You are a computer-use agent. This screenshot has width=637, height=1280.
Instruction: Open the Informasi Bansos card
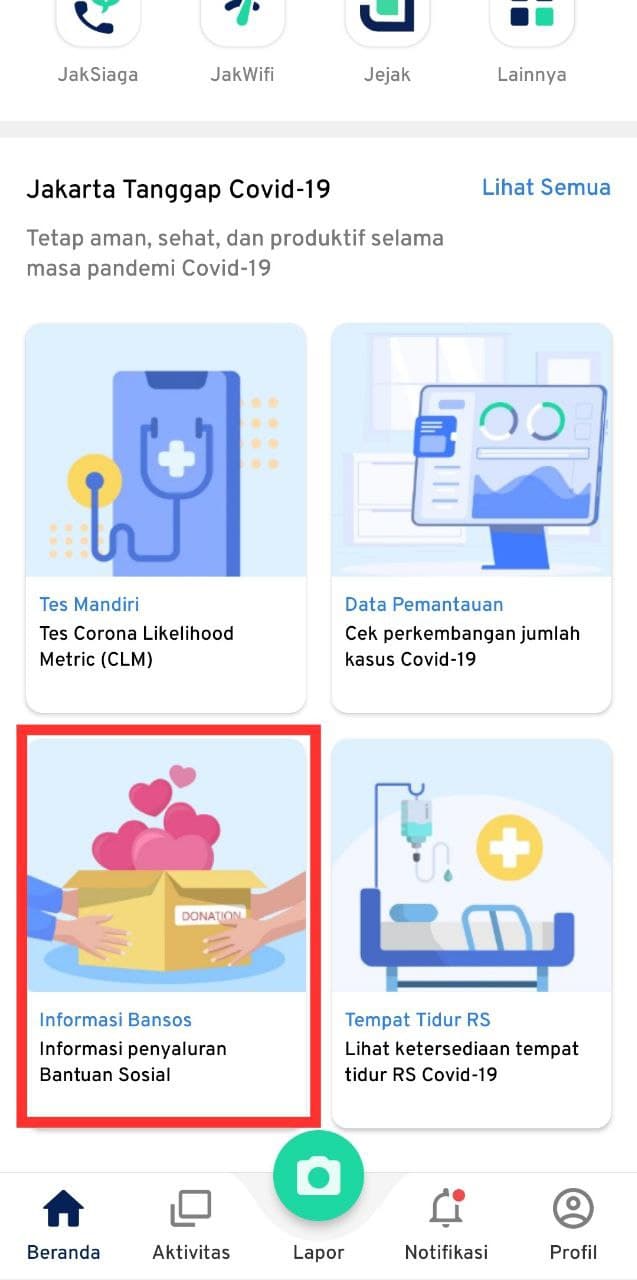tap(166, 932)
